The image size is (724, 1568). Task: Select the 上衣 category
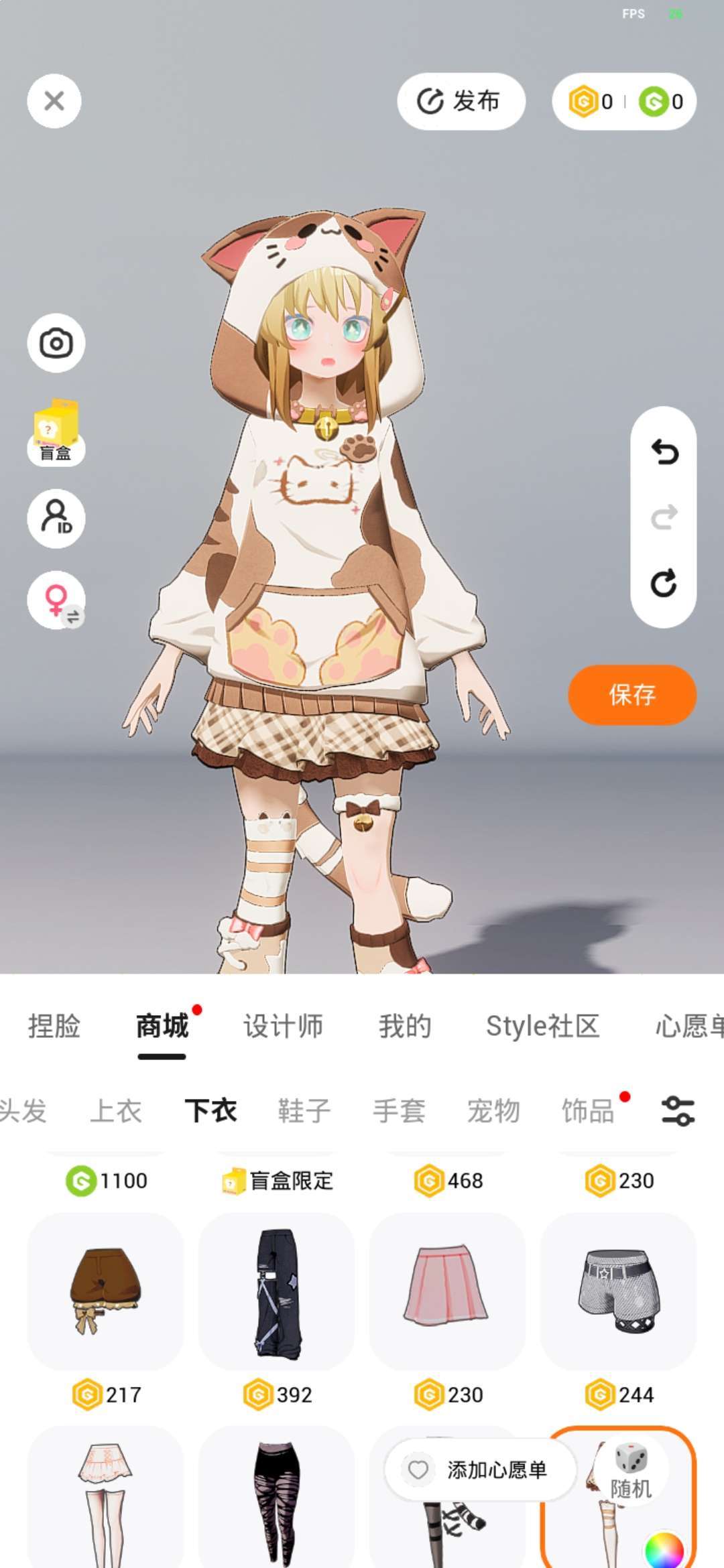[x=115, y=1110]
